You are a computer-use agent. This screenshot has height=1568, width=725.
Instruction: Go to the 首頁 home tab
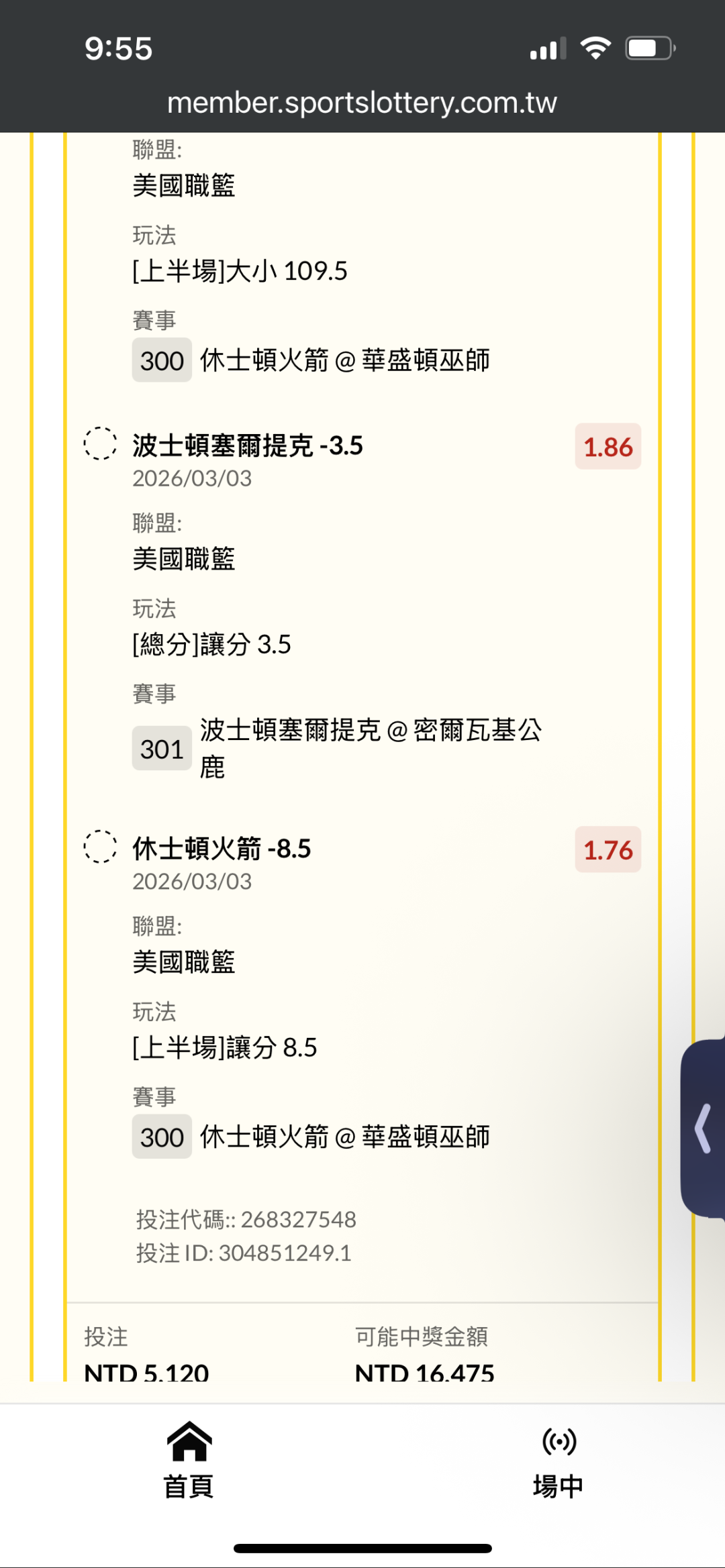[x=189, y=1461]
